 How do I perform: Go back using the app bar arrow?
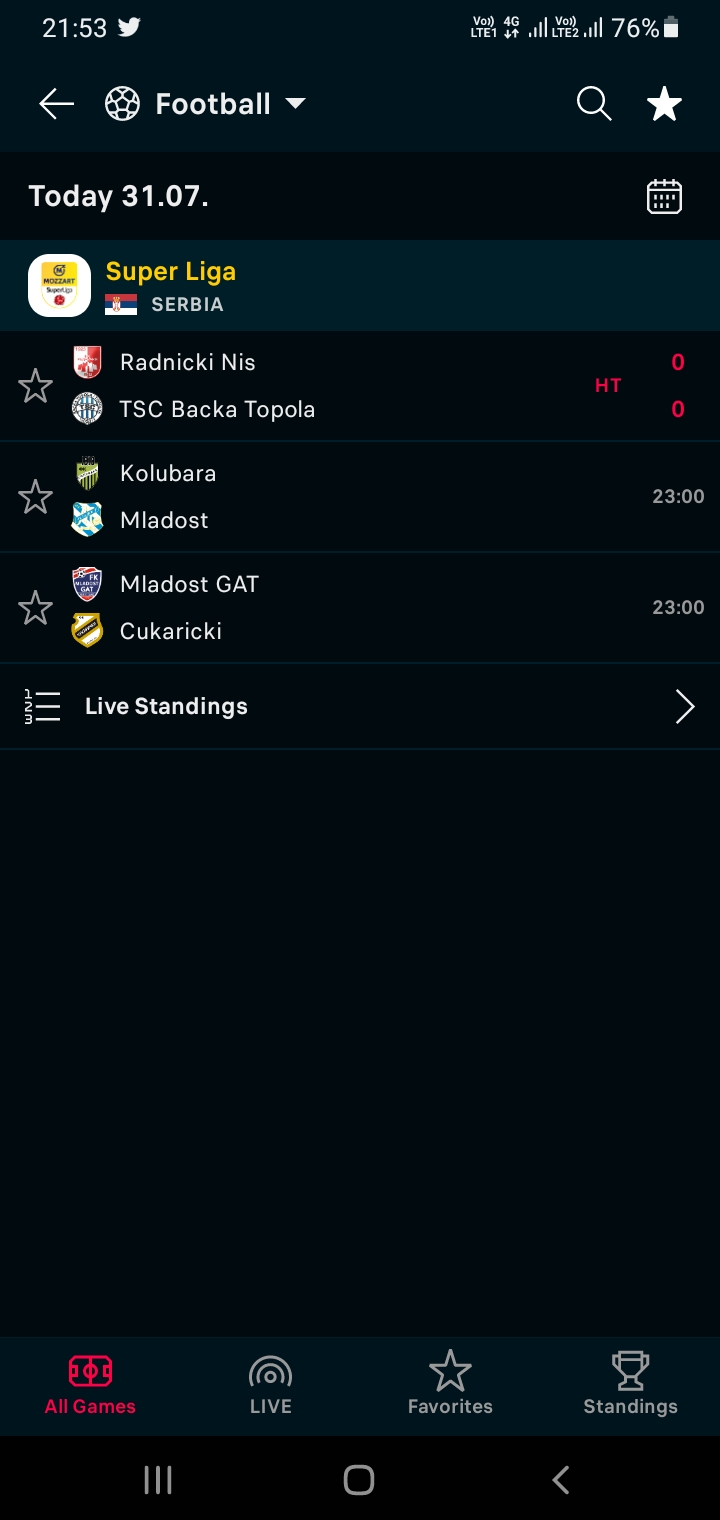(57, 104)
